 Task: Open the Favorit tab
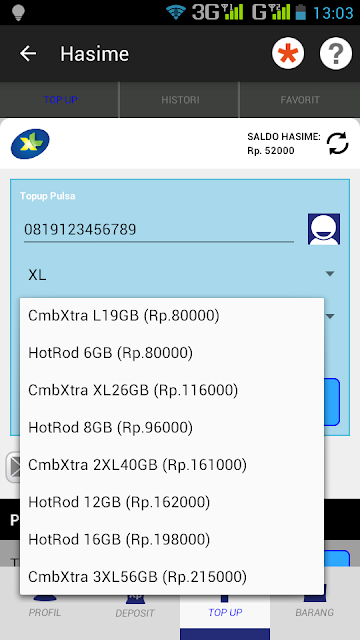tap(300, 100)
